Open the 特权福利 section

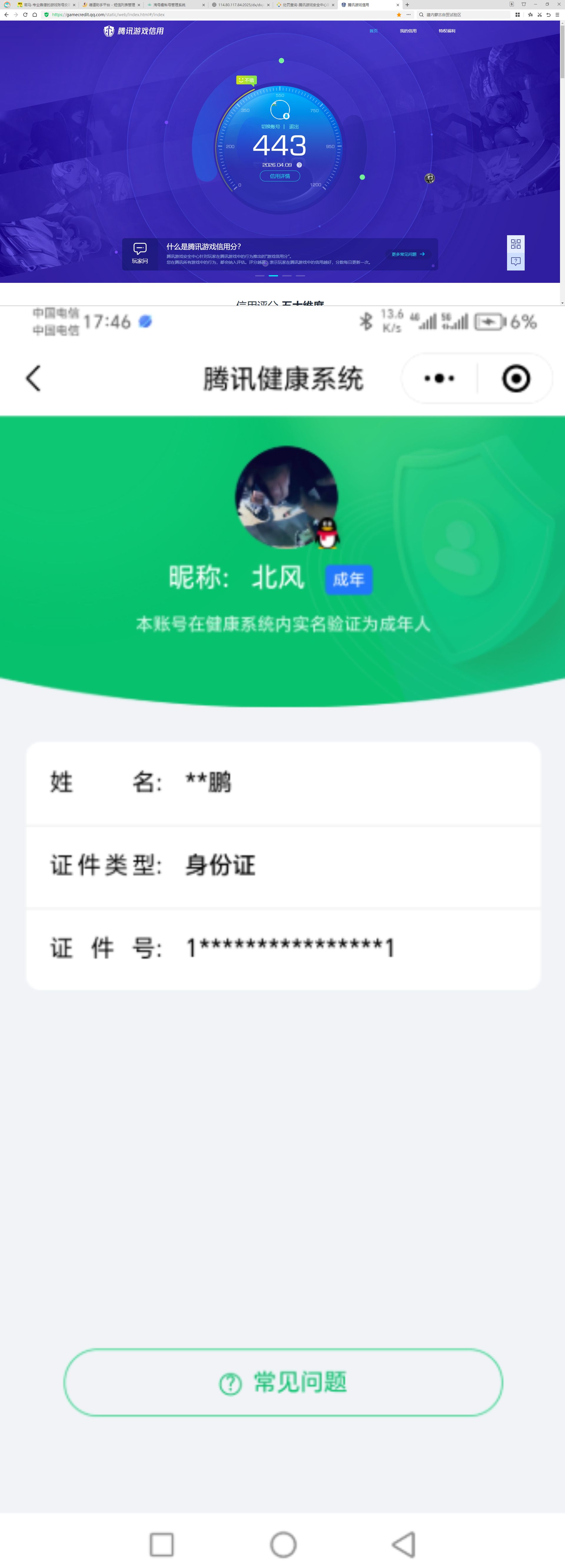click(x=447, y=31)
